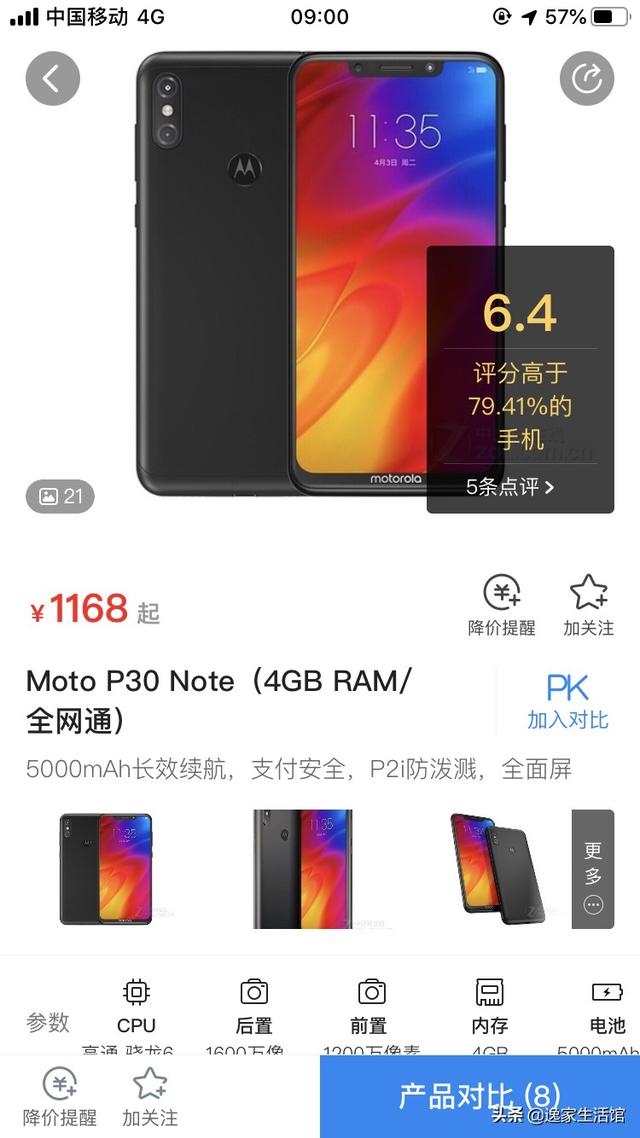
Task: Open the 21-photo gallery
Action: coord(61,496)
